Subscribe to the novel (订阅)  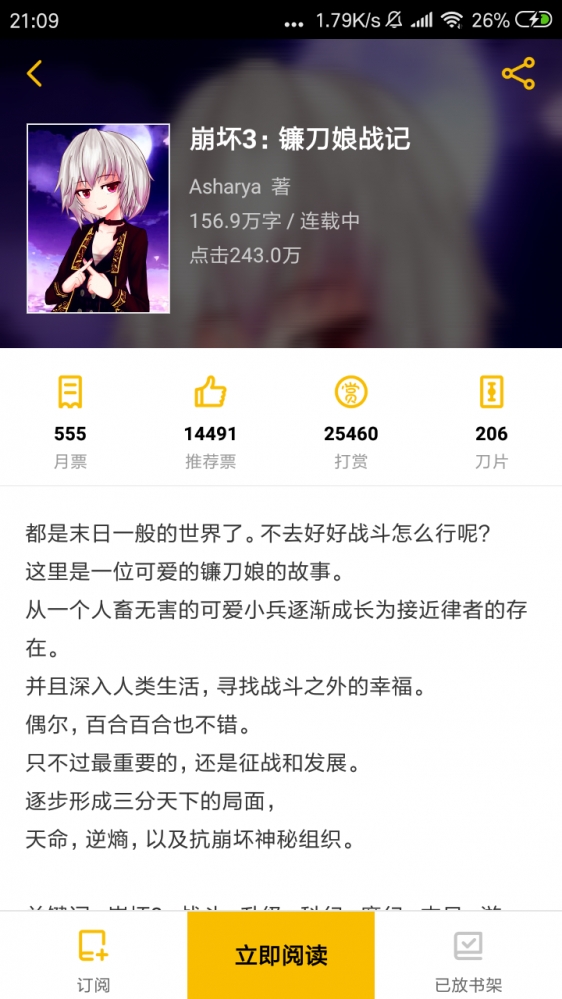click(x=93, y=956)
